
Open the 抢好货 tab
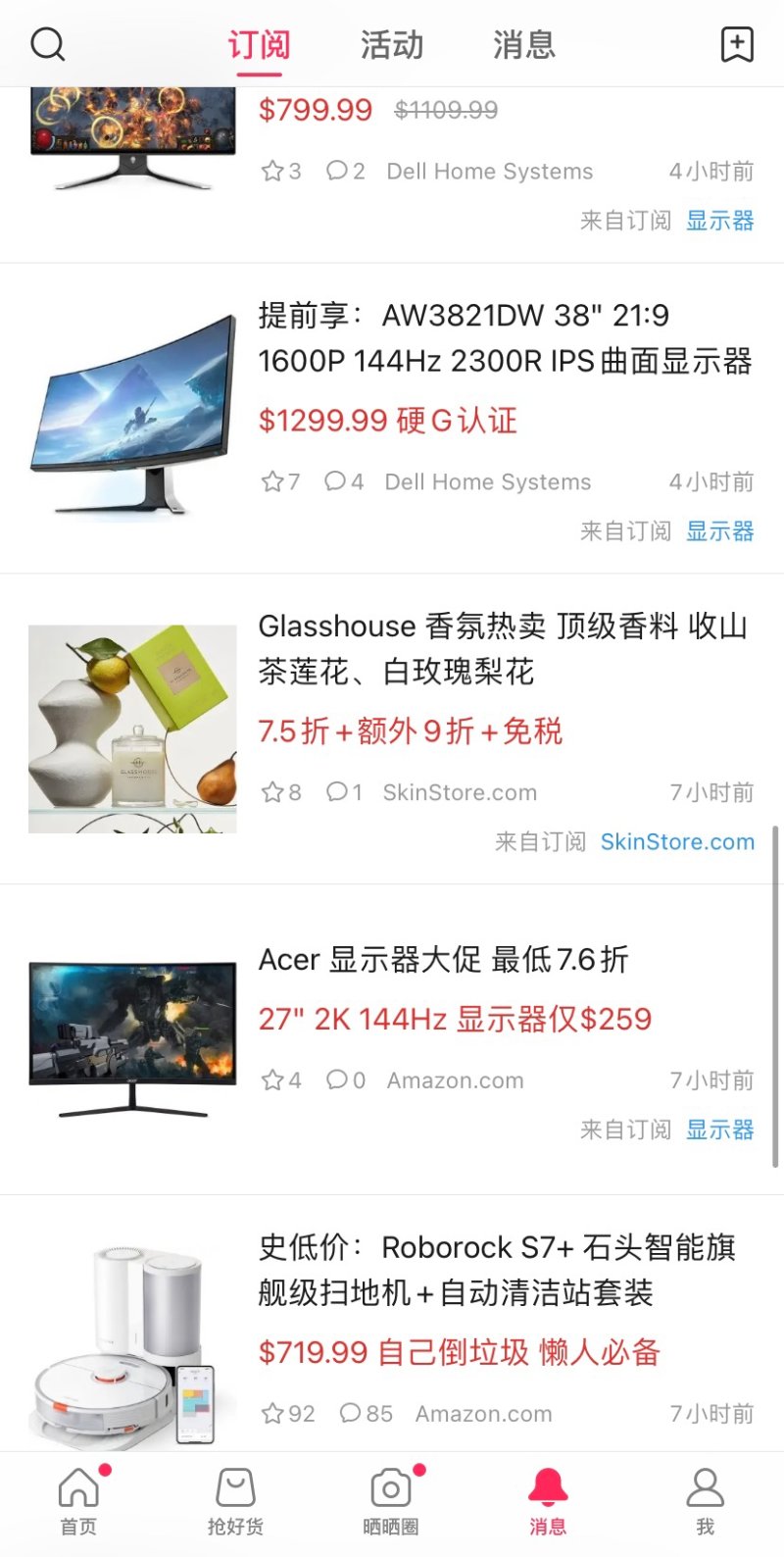(235, 1500)
